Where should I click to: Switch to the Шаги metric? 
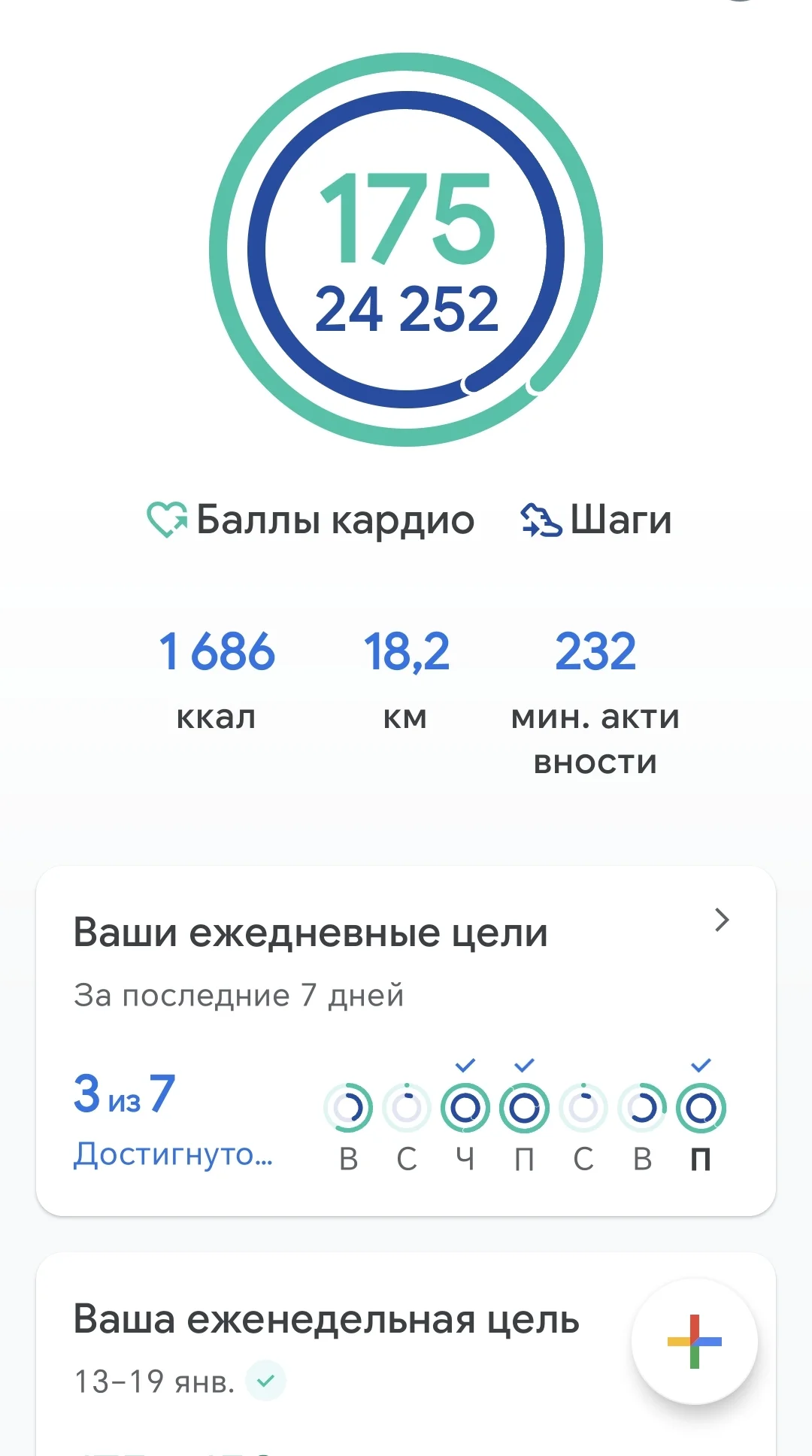pos(621,519)
